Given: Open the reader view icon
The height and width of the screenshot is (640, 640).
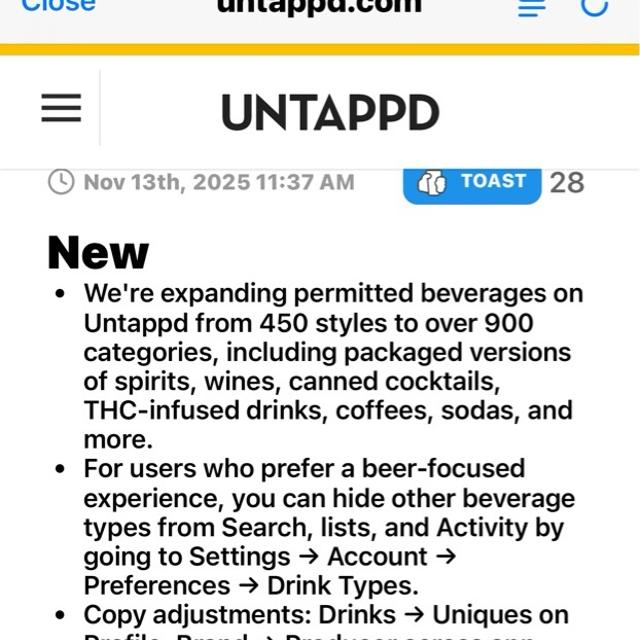Looking at the screenshot, I should click(531, 8).
